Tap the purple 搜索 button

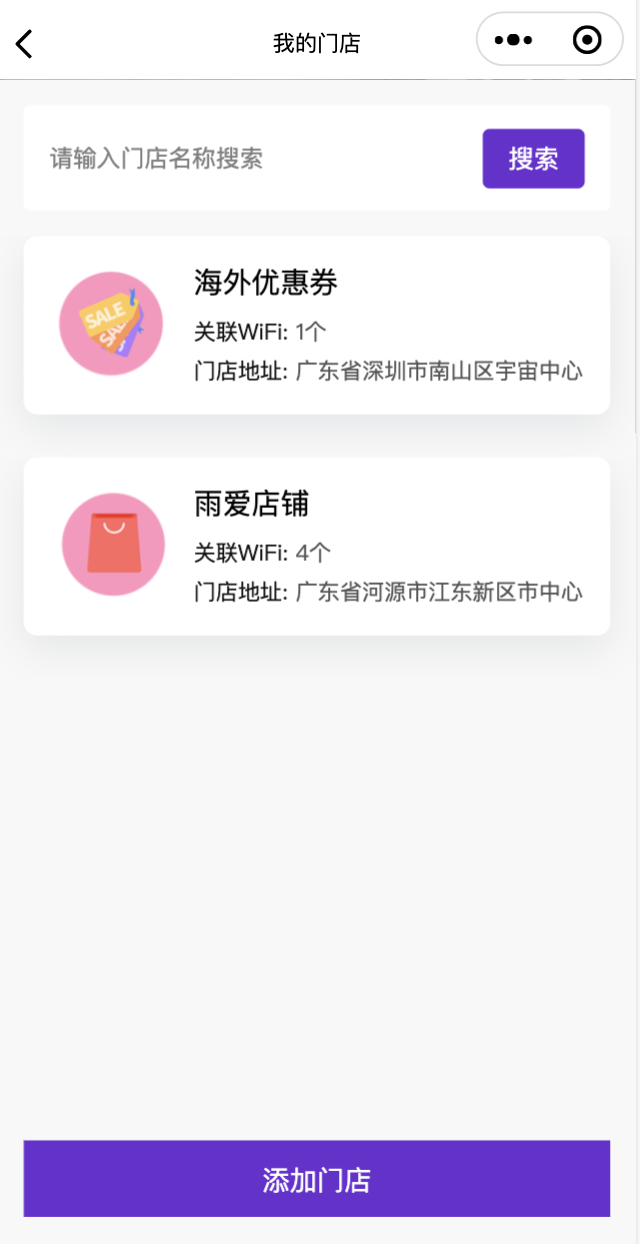tap(533, 158)
